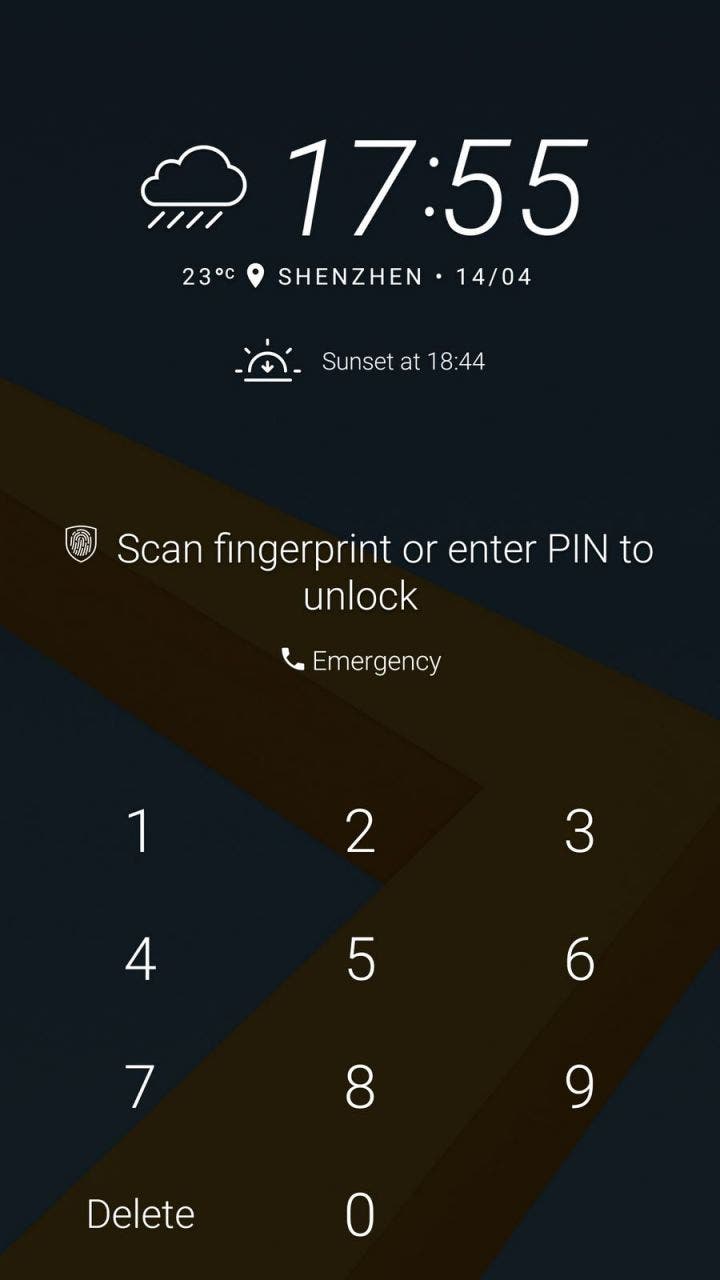Tap the number 9 key
The image size is (720, 1280).
pyautogui.click(x=580, y=1087)
